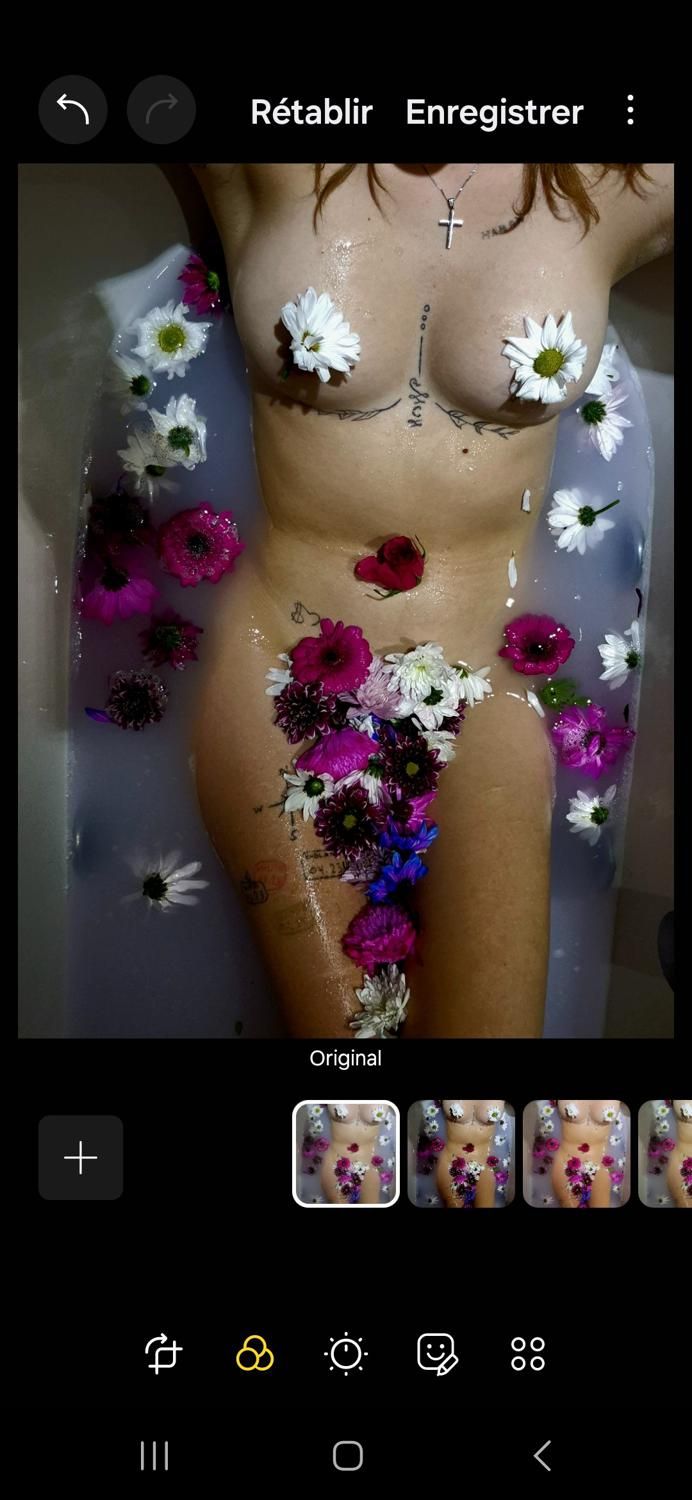Go back with system back button
This screenshot has width=692, height=1500.
click(542, 1456)
